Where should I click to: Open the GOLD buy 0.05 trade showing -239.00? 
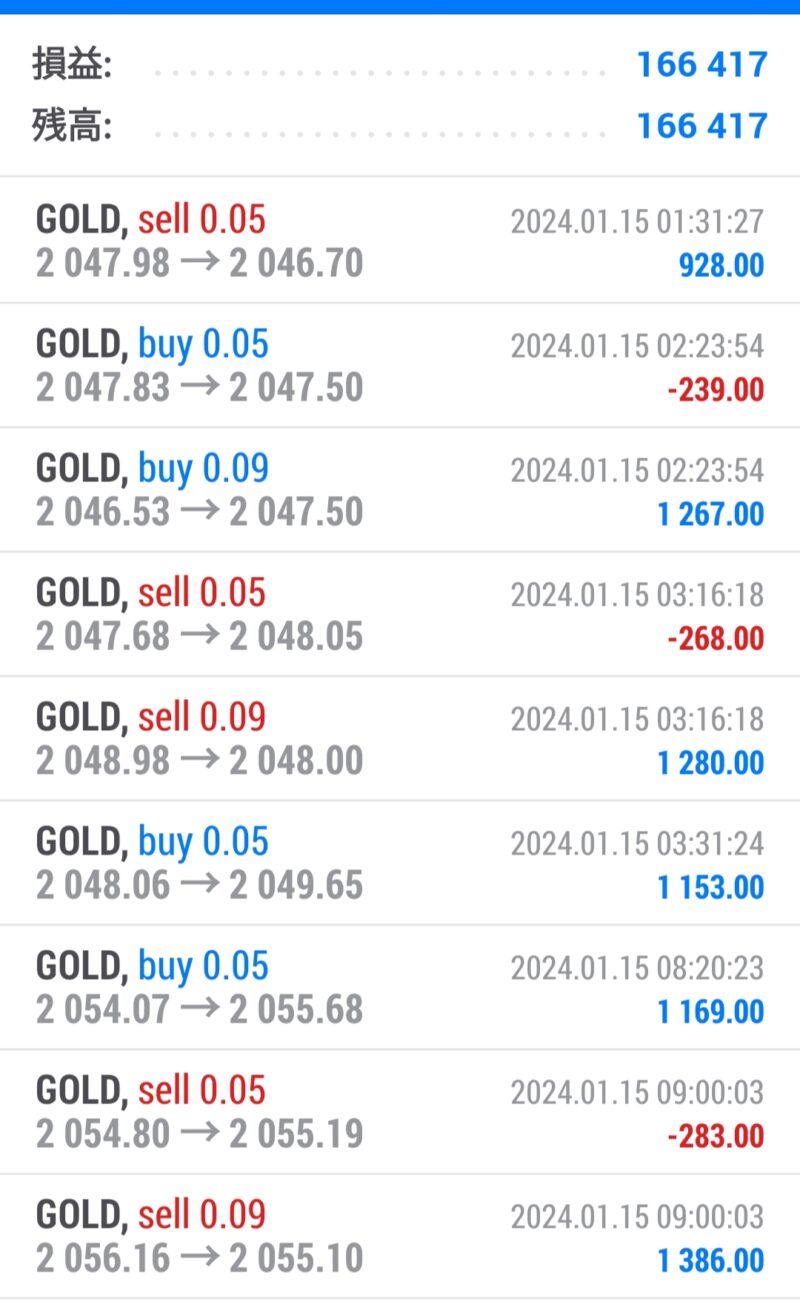[x=400, y=366]
